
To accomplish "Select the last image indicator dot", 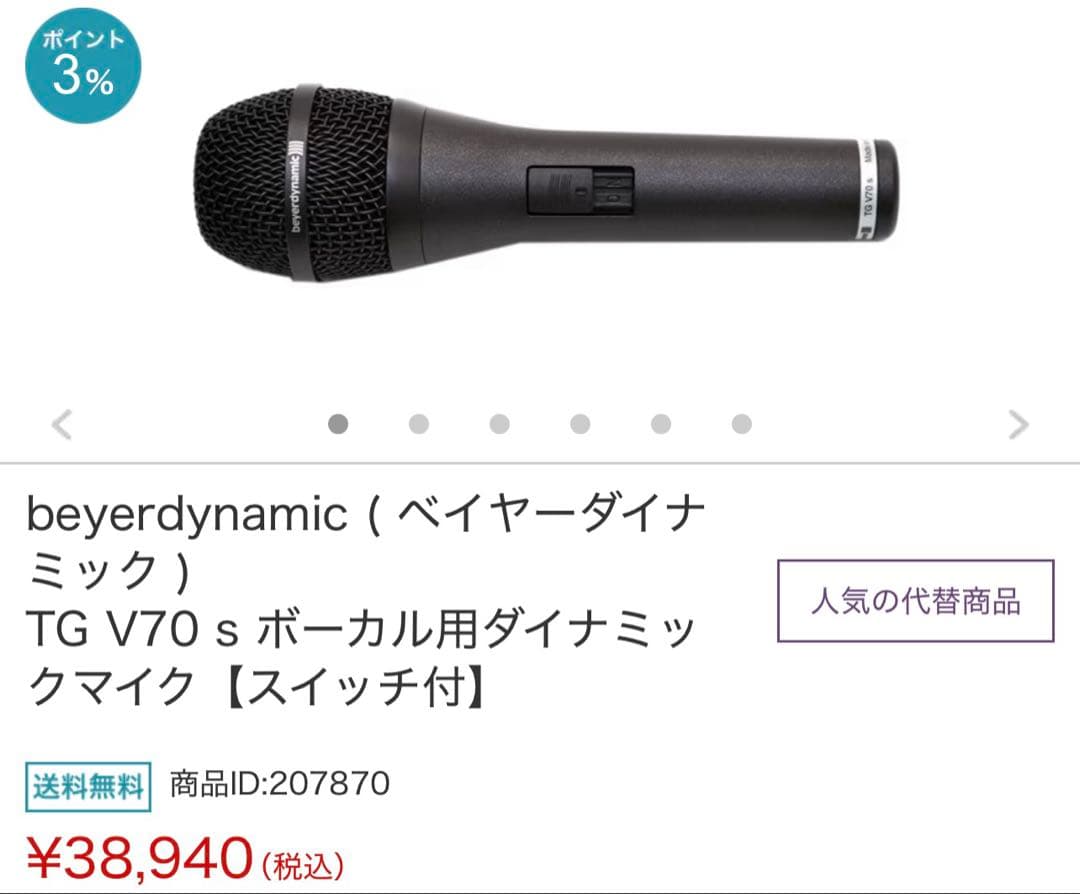I will (741, 425).
